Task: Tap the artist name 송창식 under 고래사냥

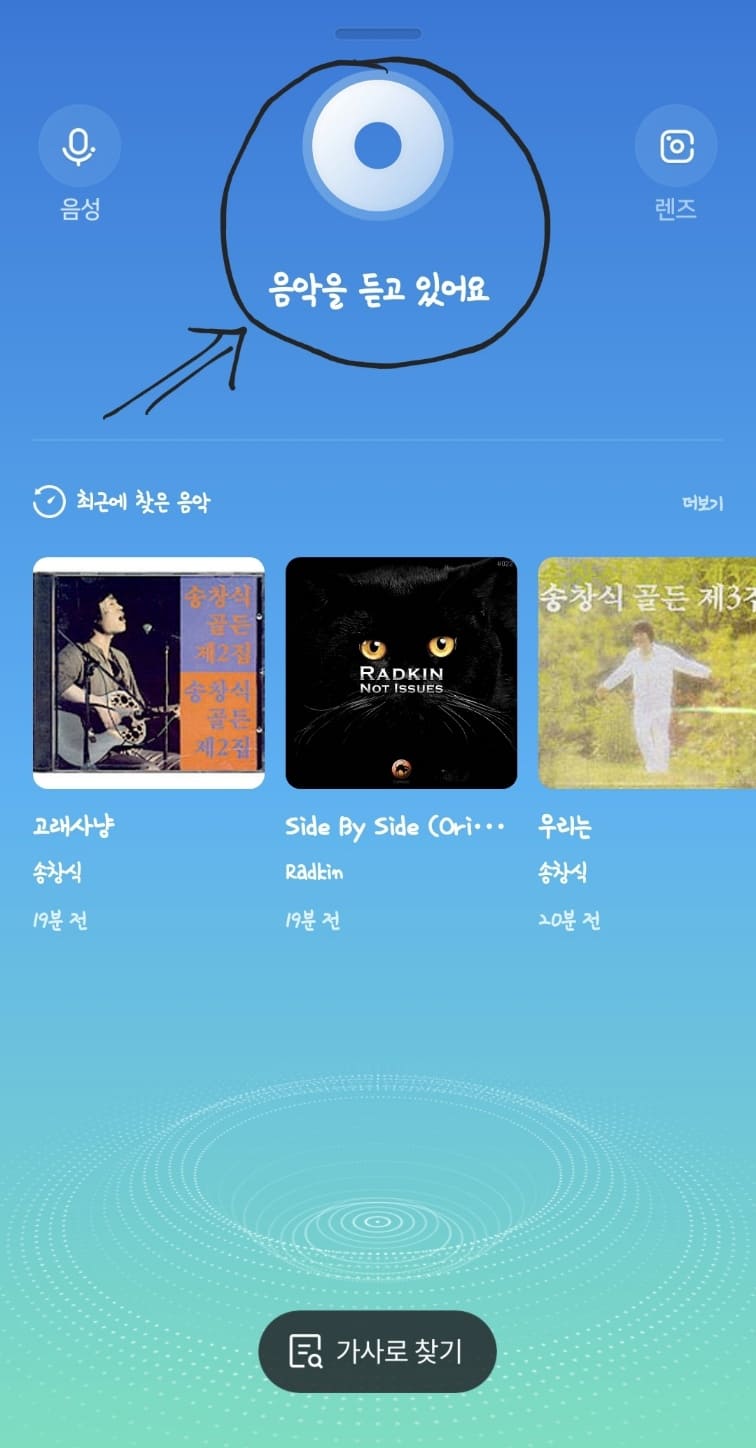Action: (x=58, y=871)
